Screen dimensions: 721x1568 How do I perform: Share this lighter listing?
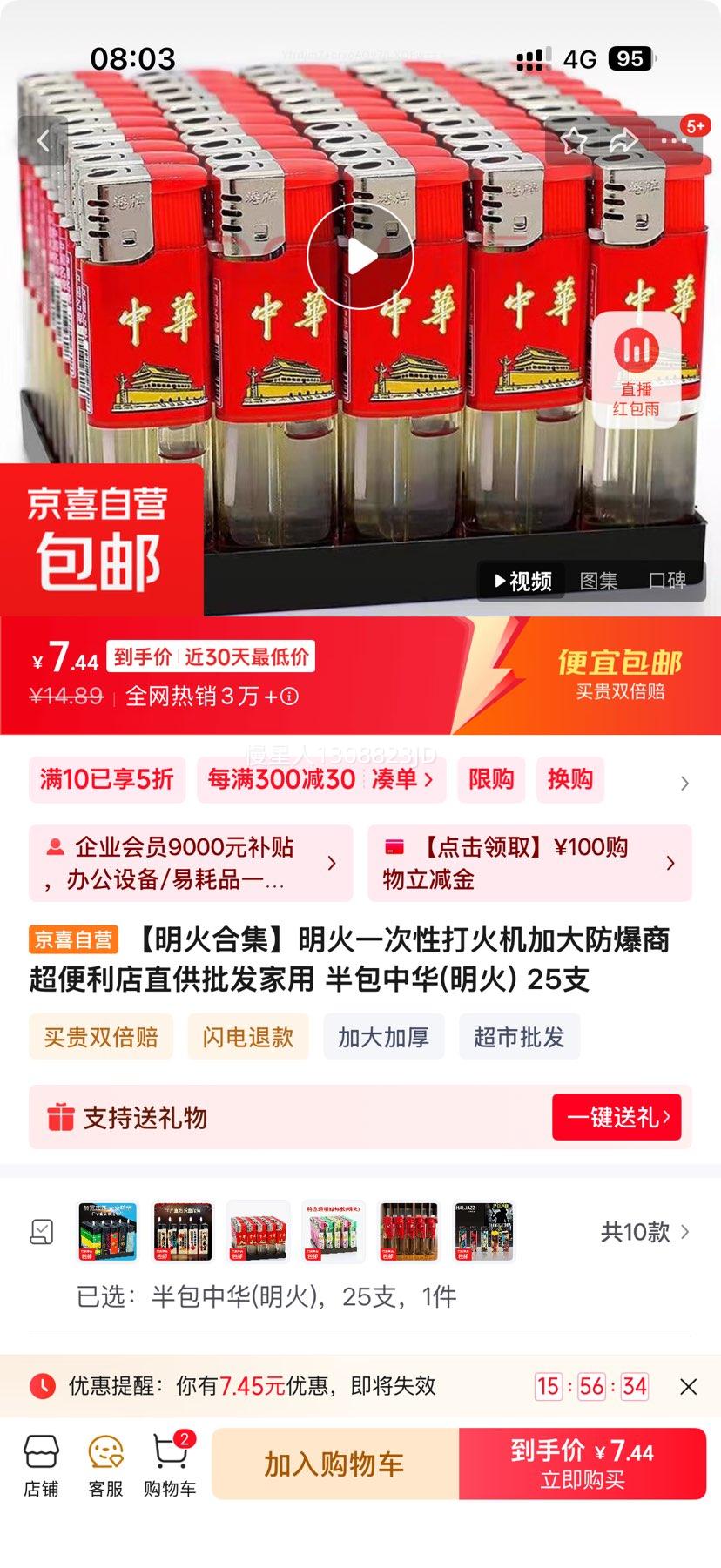[623, 140]
